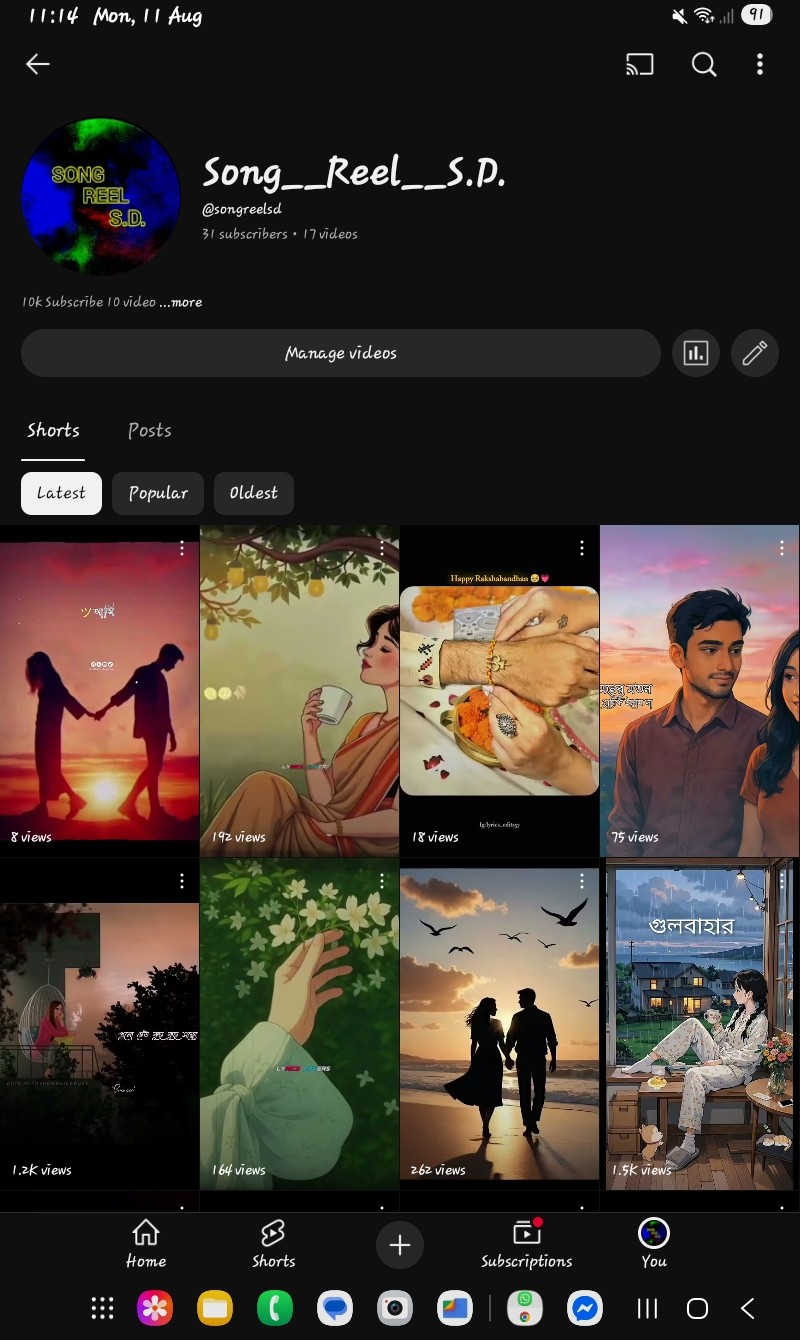Filter shorts by Popular
The width and height of the screenshot is (800, 1340).
(x=158, y=493)
